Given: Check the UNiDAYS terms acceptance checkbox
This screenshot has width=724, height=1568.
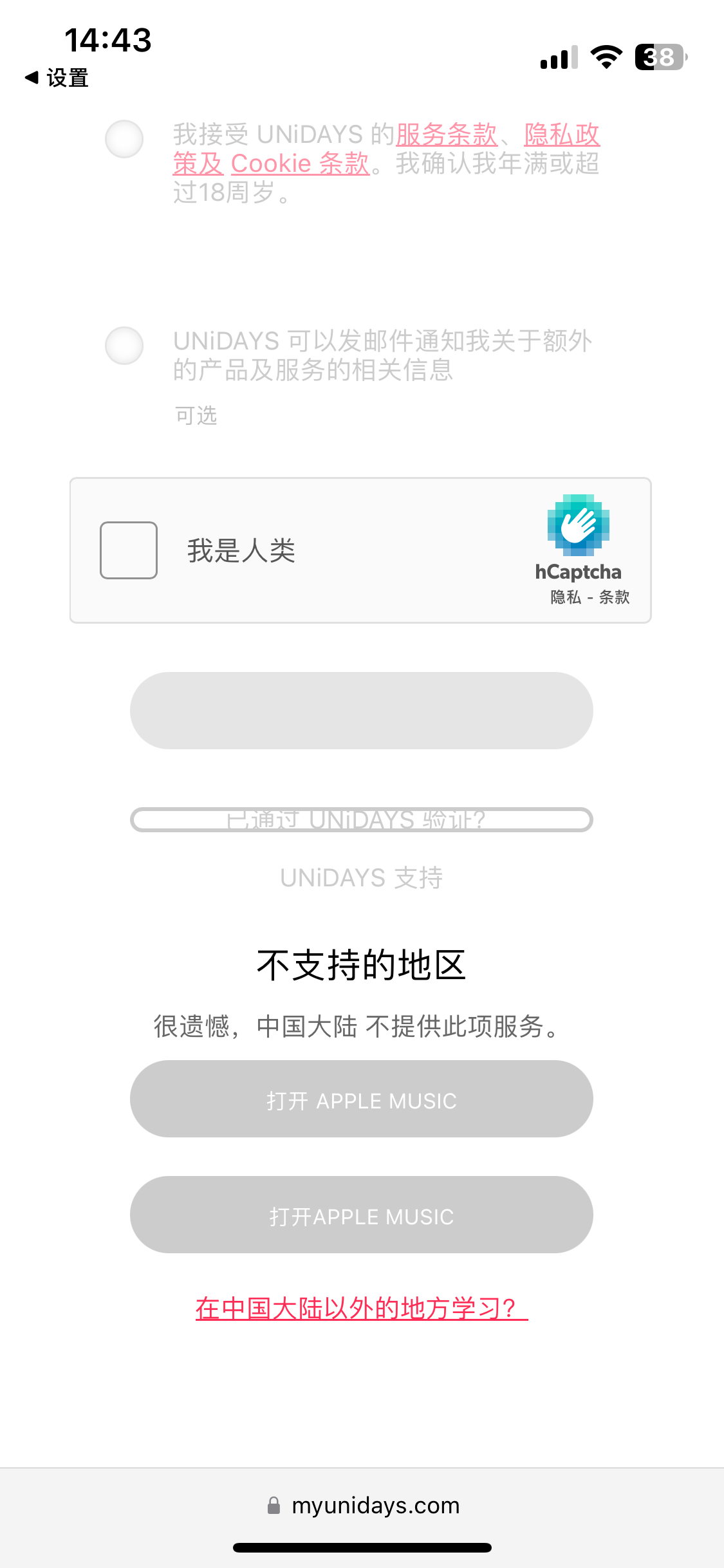Looking at the screenshot, I should point(124,138).
